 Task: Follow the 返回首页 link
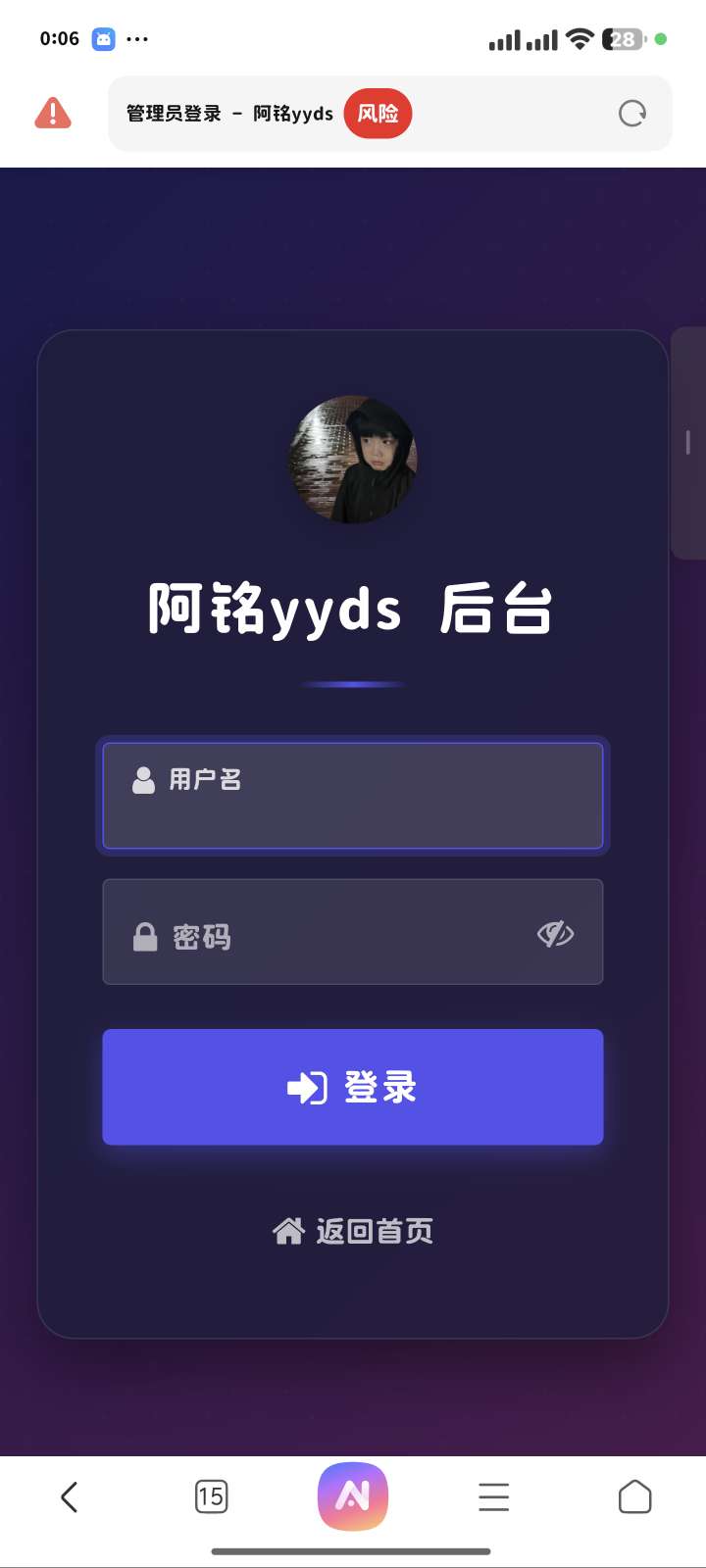[353, 1231]
